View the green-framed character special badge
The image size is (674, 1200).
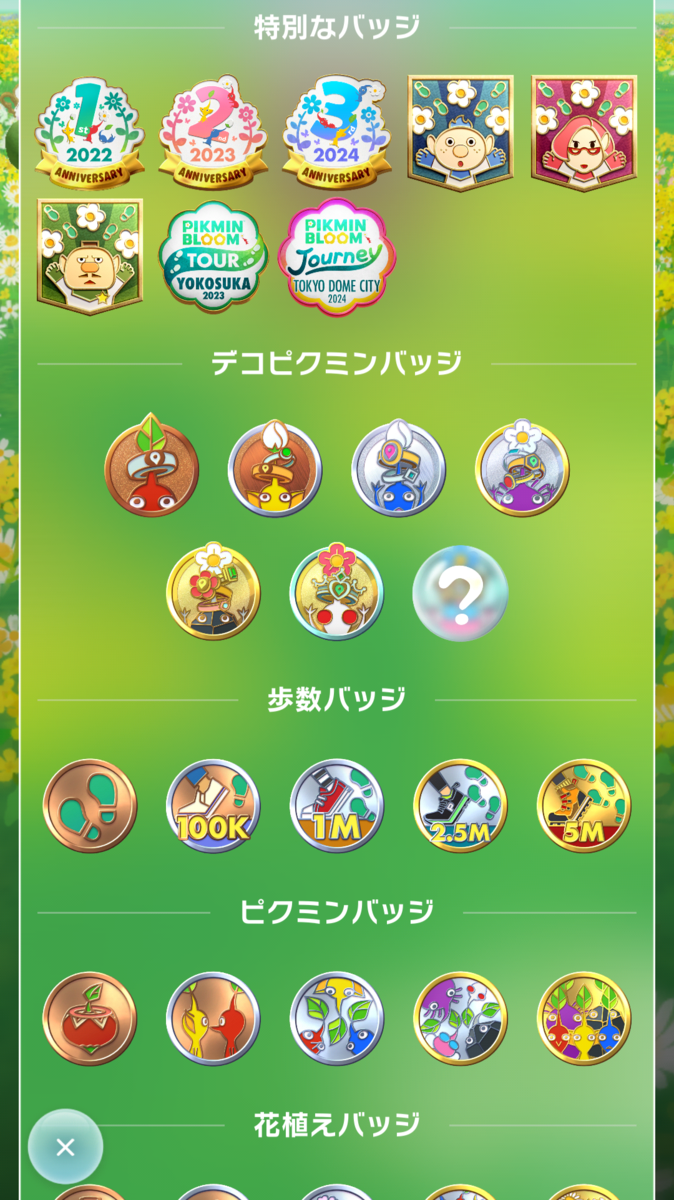click(90, 257)
